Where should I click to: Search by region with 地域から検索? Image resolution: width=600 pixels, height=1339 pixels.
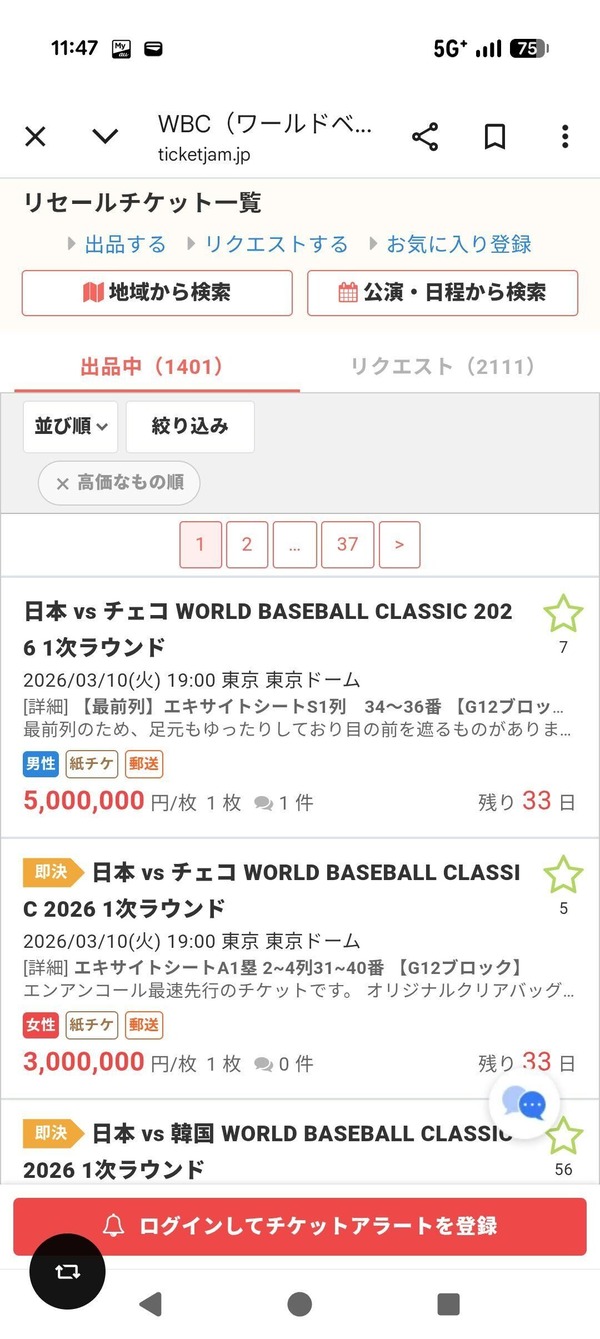click(157, 293)
